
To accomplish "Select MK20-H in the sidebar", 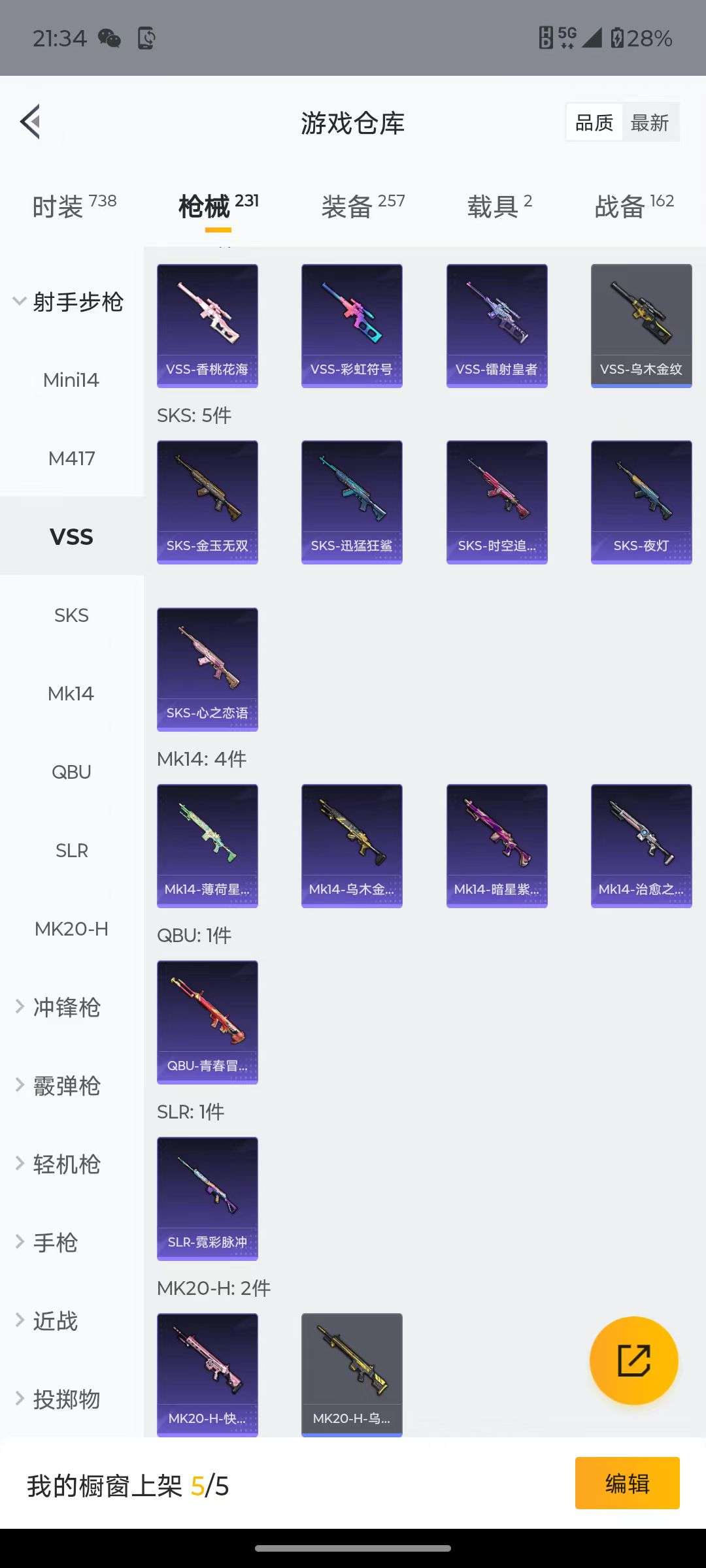I will (72, 928).
